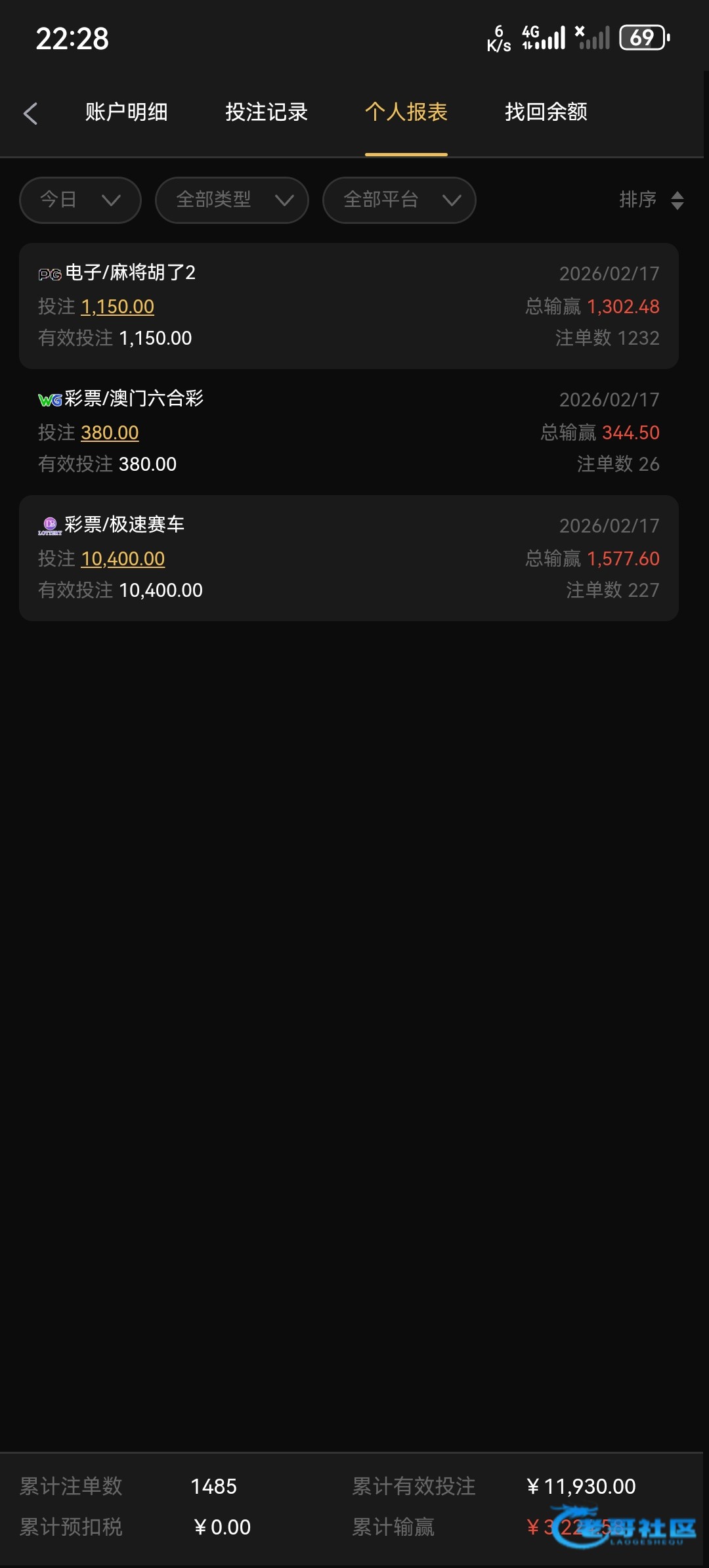The width and height of the screenshot is (709, 1568).
Task: Select the 个人报表 tab
Action: (x=406, y=112)
